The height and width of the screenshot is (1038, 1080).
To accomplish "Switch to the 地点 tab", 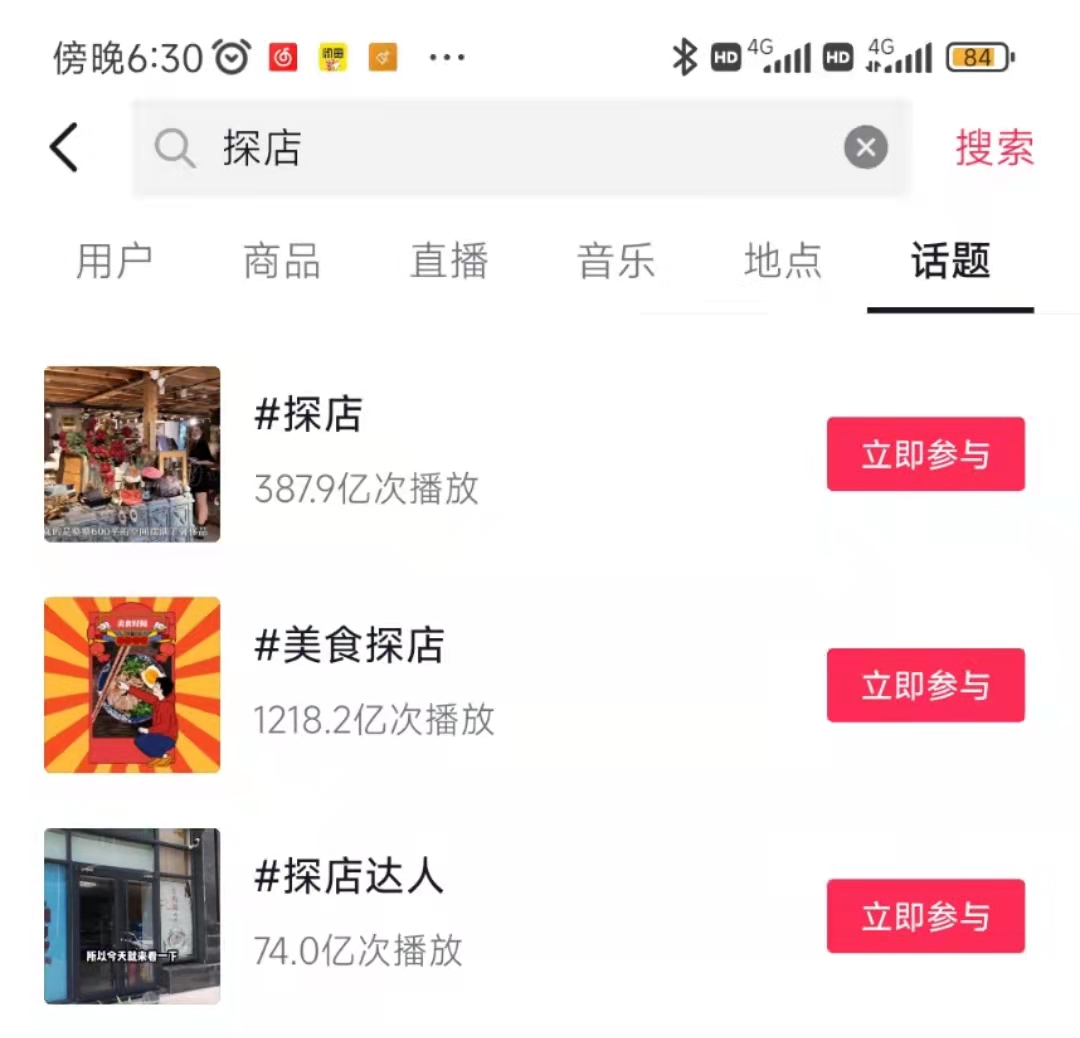I will tap(783, 261).
